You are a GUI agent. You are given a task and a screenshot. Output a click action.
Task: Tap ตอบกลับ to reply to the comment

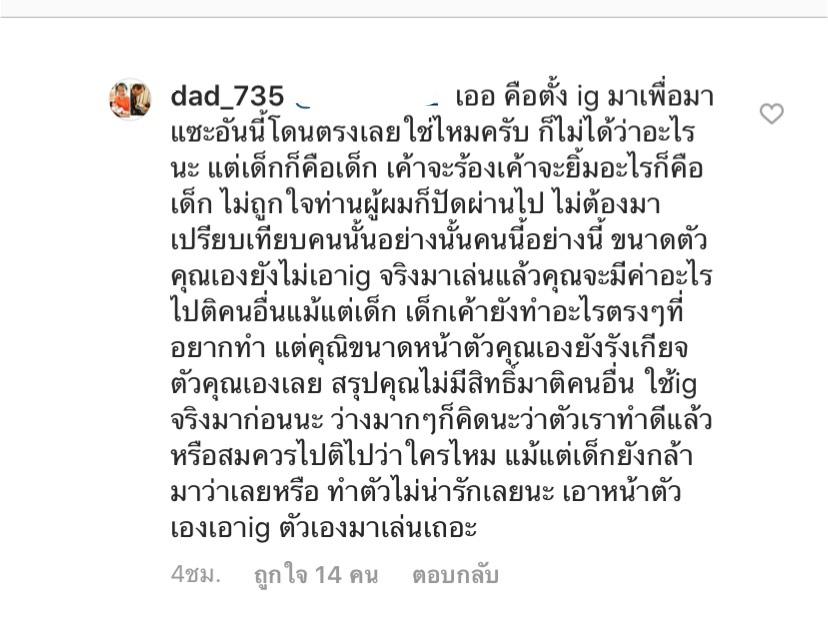click(x=454, y=576)
